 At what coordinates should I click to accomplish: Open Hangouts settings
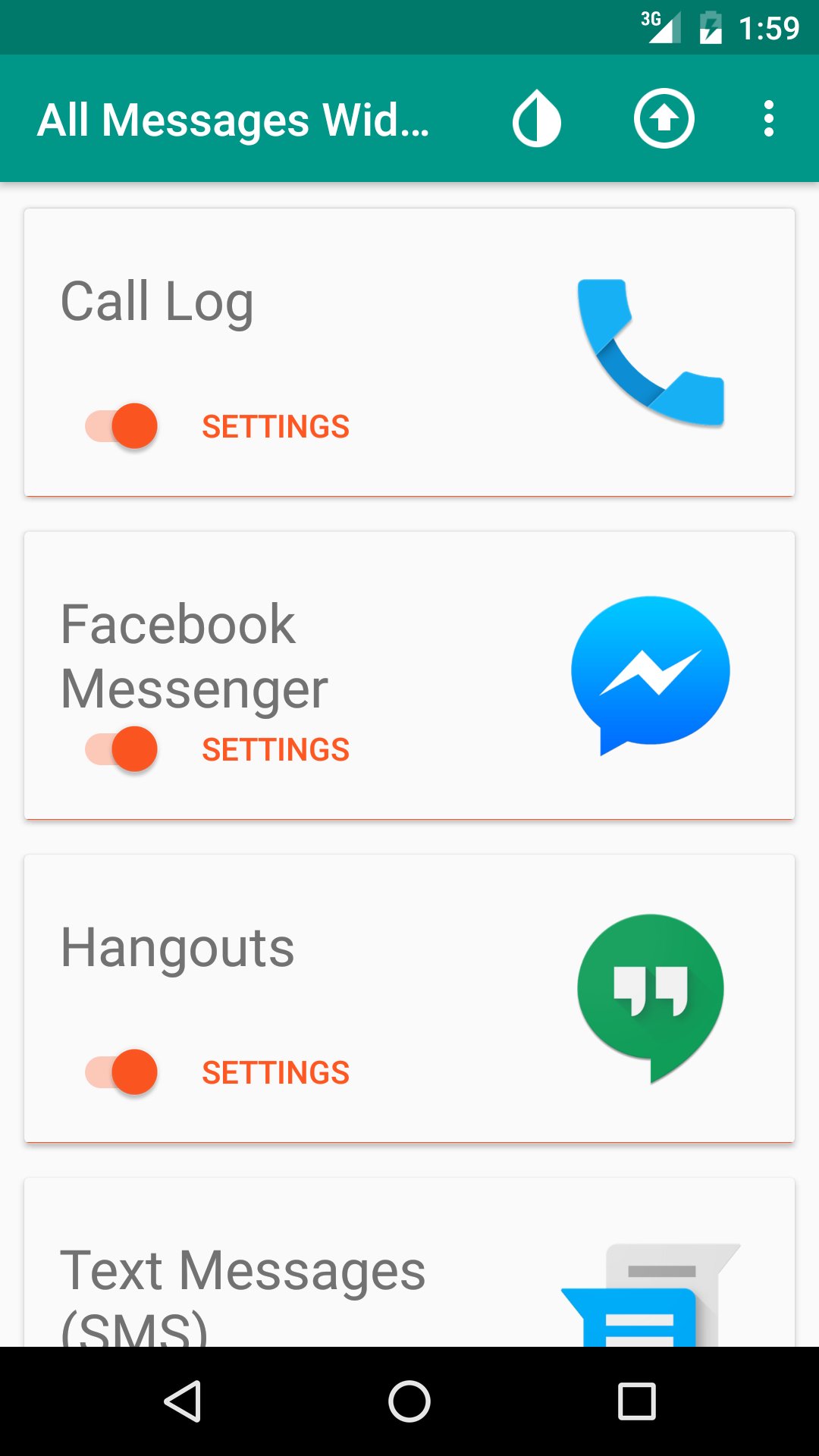coord(275,1073)
